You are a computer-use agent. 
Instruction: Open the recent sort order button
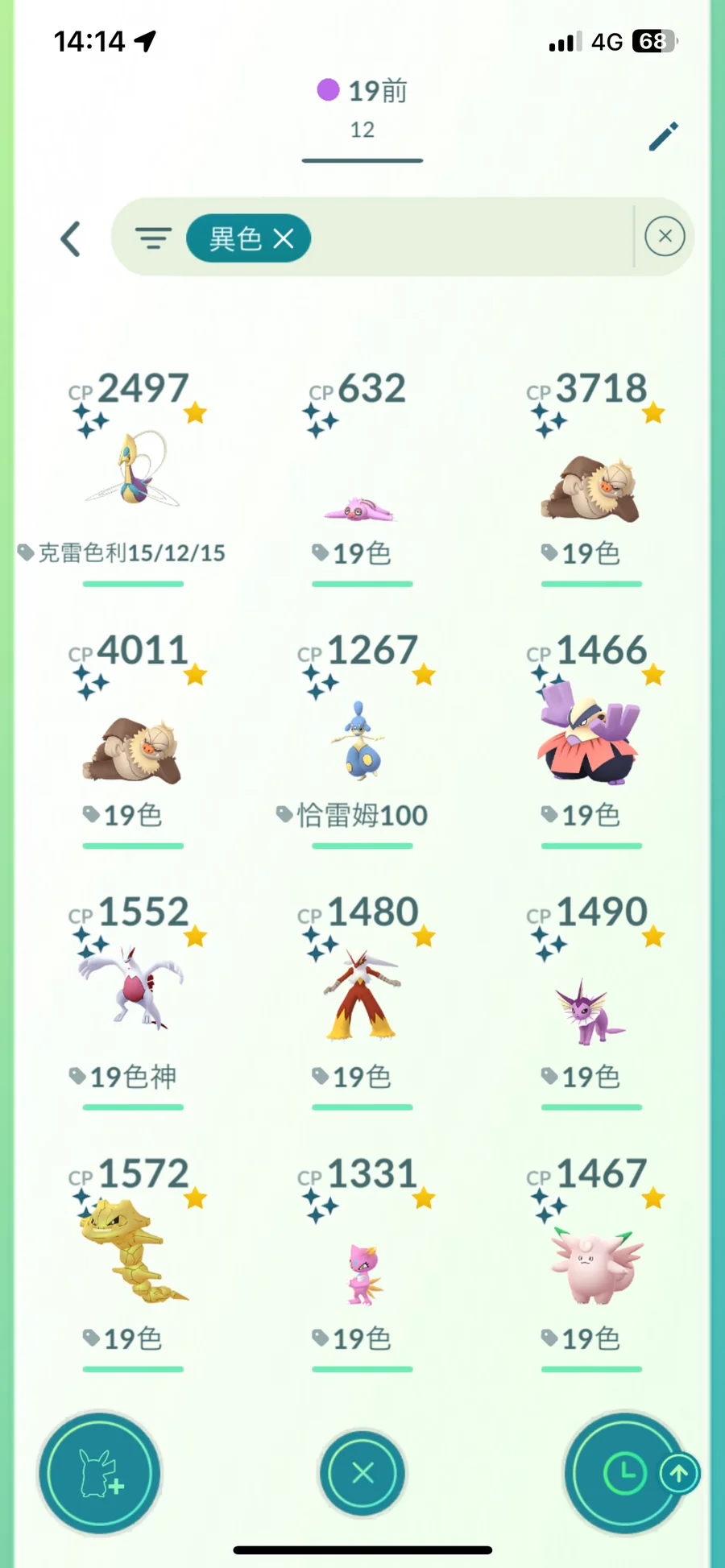point(626,1473)
